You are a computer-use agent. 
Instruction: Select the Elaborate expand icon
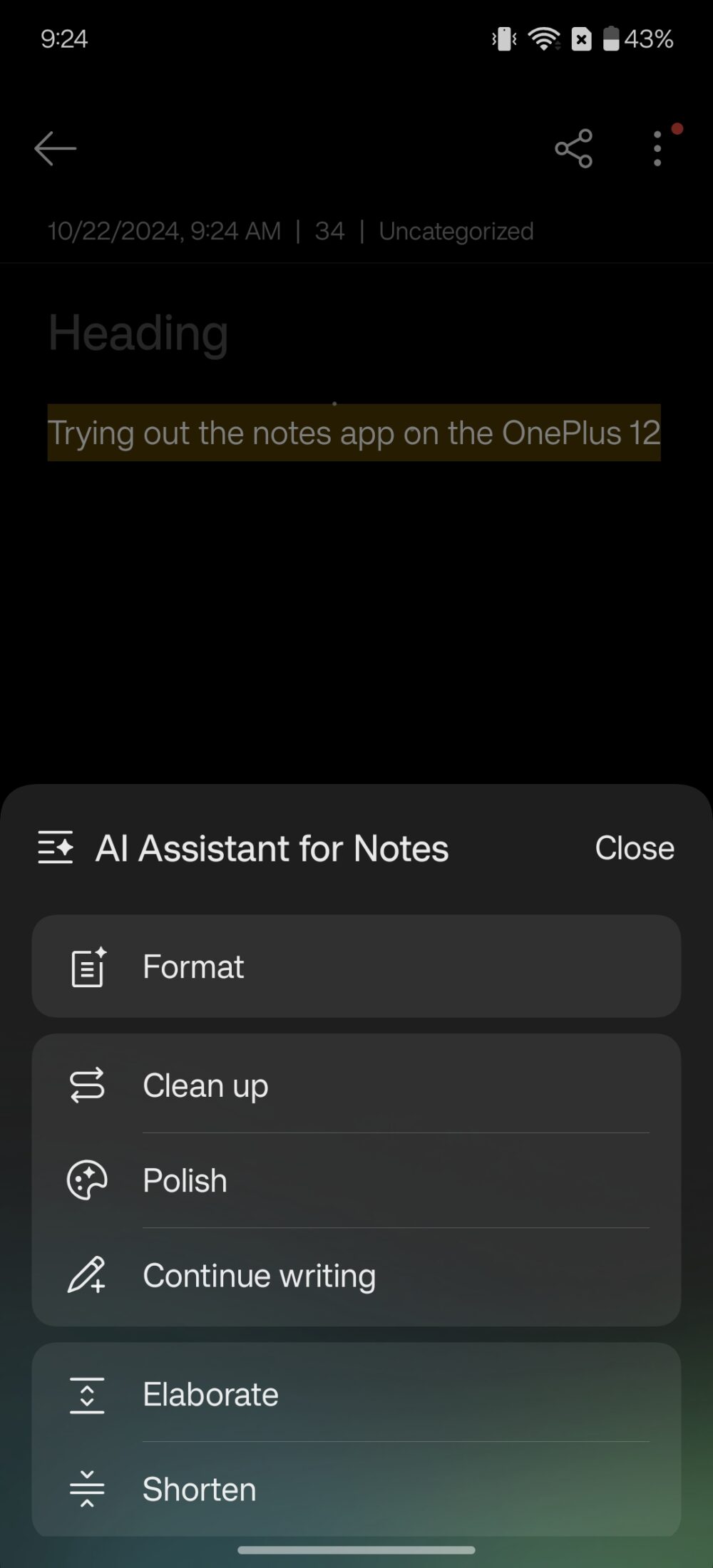87,1394
